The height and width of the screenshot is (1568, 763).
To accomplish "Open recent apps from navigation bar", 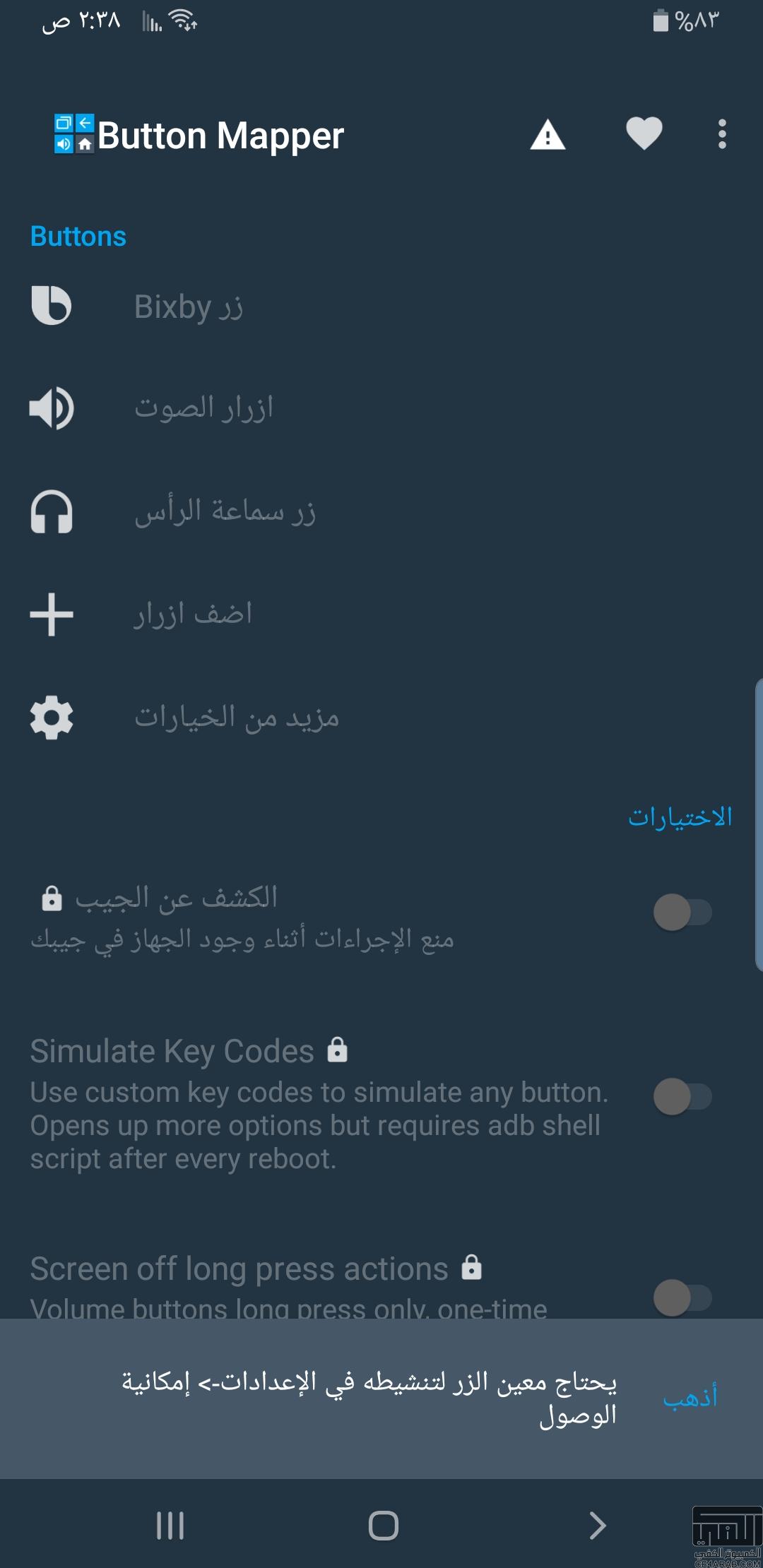I will click(x=170, y=1526).
